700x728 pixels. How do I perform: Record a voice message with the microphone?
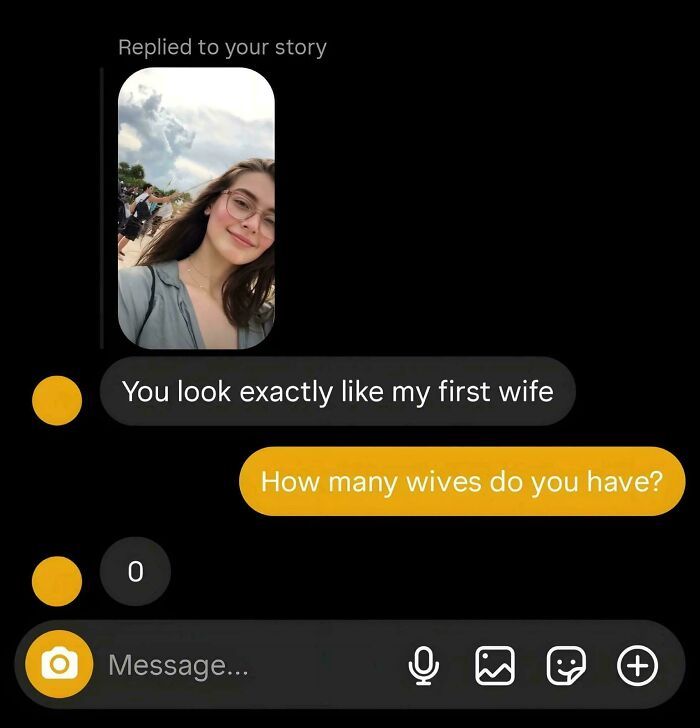tap(424, 665)
